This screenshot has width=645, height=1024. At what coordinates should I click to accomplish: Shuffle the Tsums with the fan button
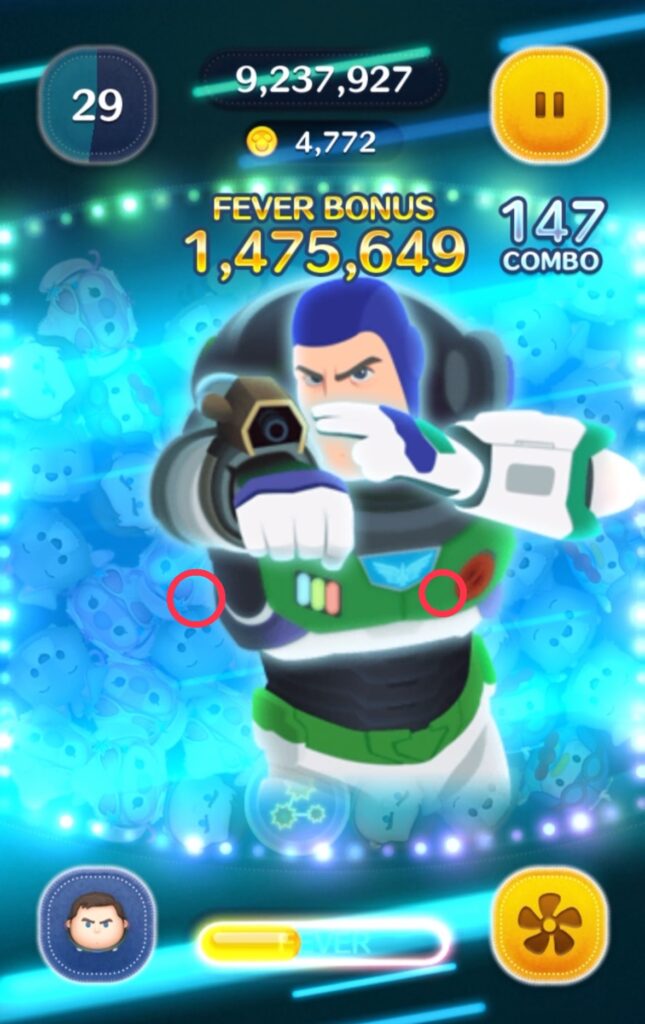pyautogui.click(x=548, y=923)
